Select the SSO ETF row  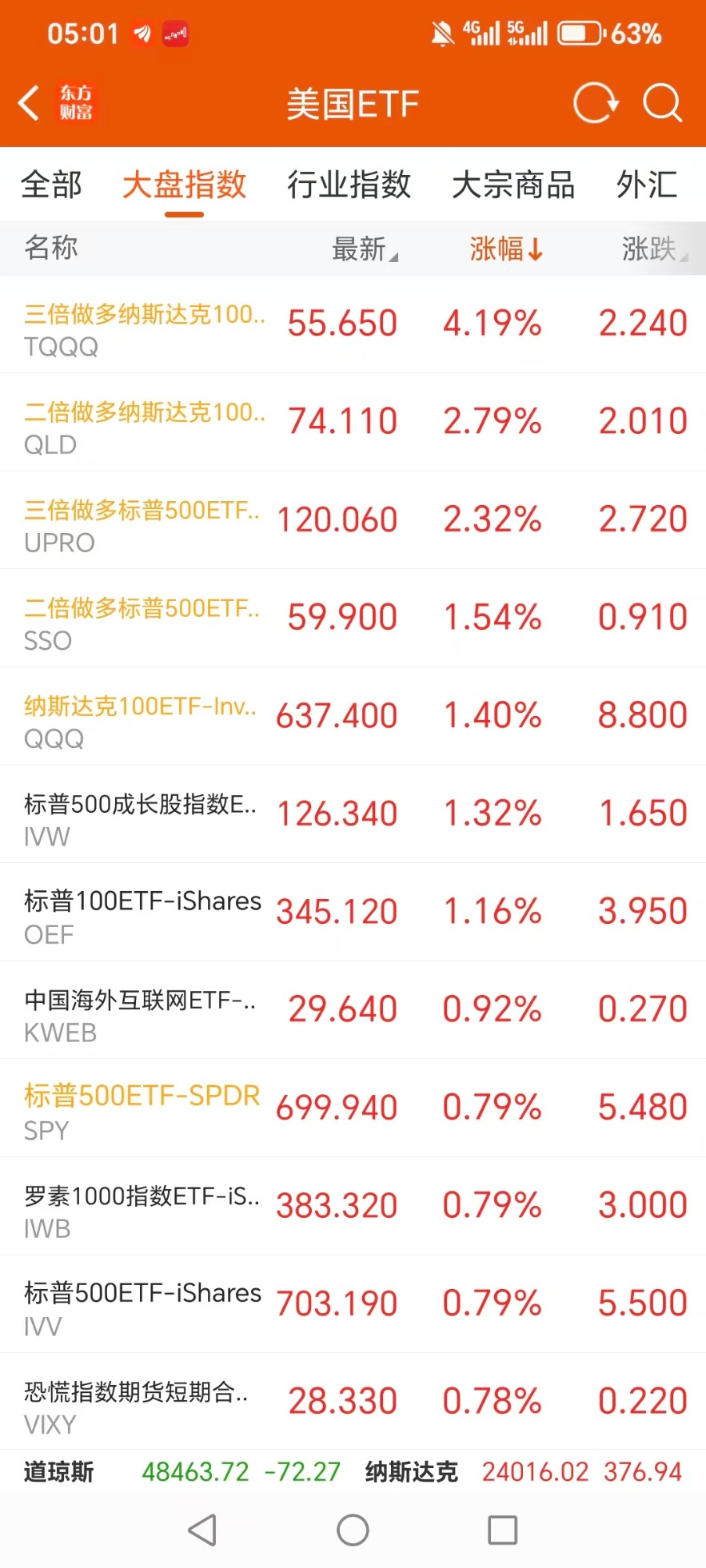pyautogui.click(x=352, y=619)
